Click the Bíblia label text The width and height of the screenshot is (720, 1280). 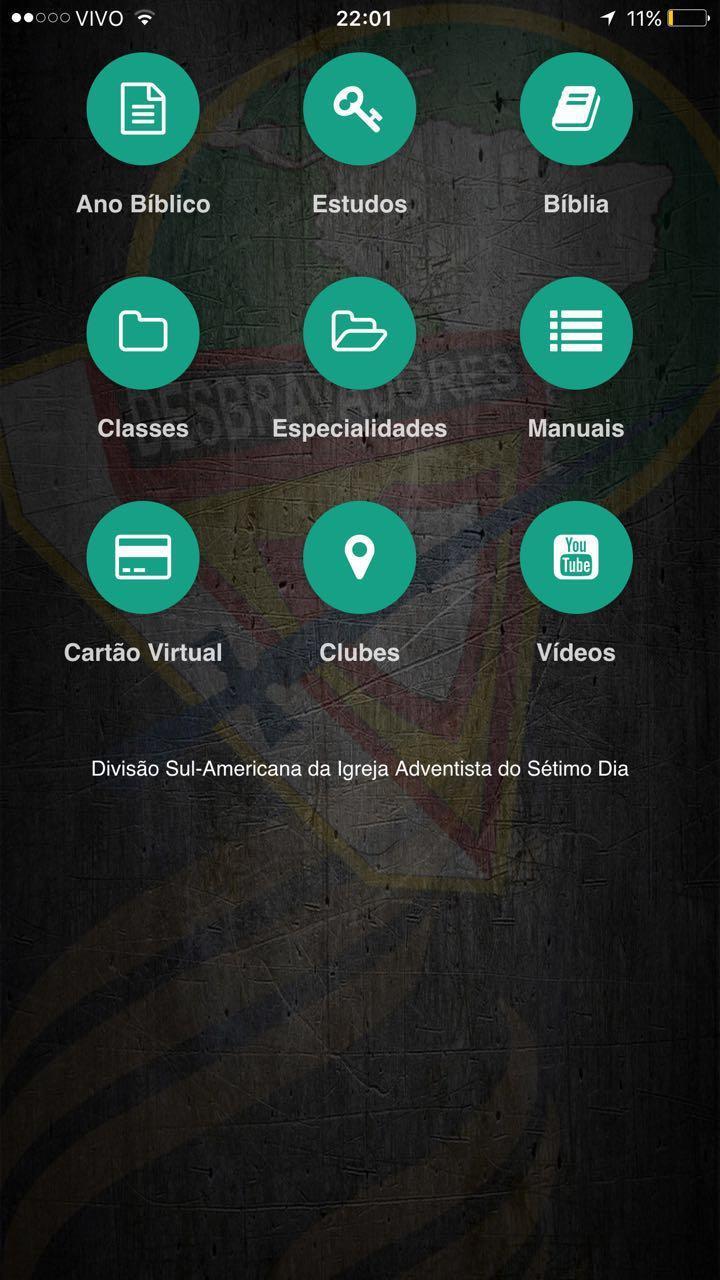[577, 204]
